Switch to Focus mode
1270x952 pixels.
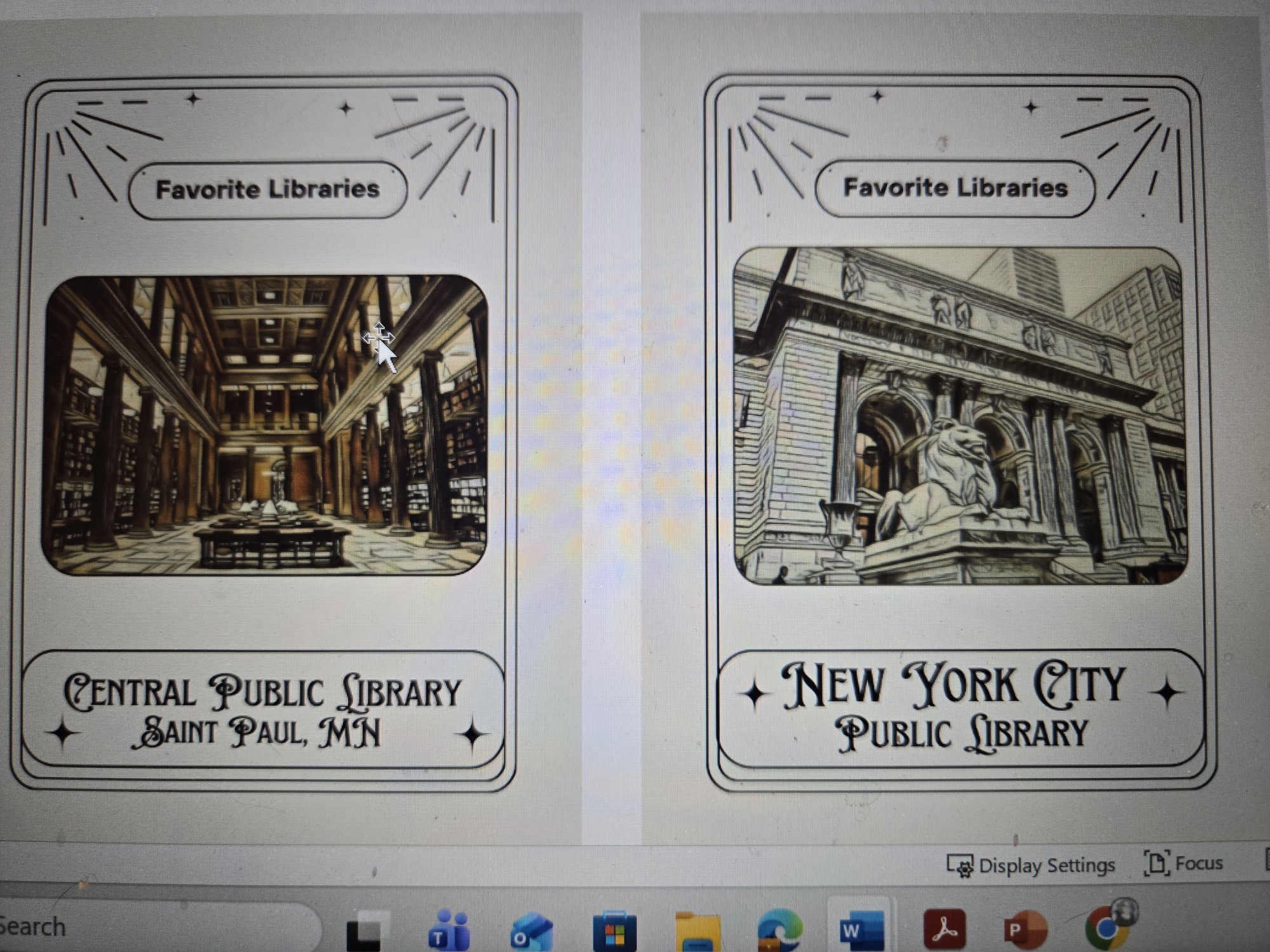1184,864
